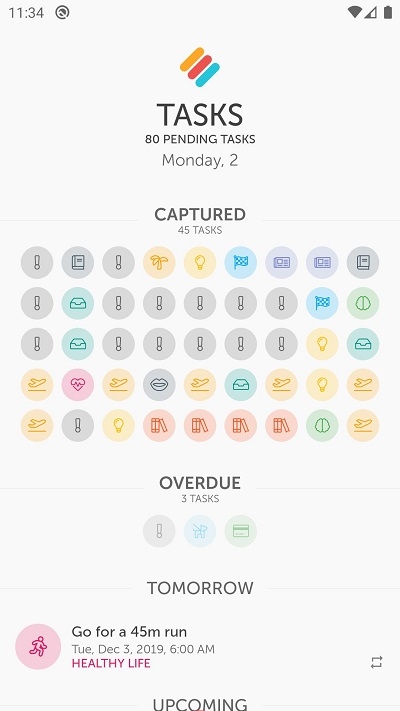Open the exclamation task under Overdue

tap(159, 531)
